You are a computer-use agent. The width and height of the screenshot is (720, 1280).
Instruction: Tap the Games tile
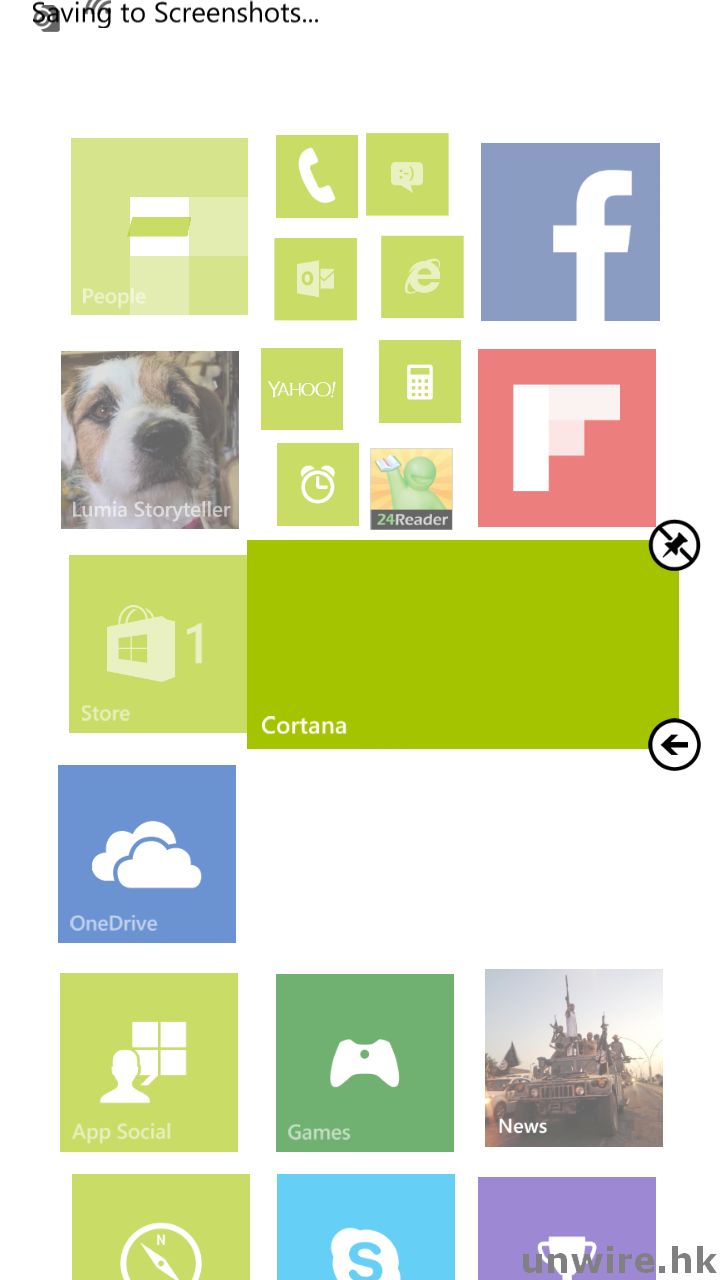[365, 1063]
